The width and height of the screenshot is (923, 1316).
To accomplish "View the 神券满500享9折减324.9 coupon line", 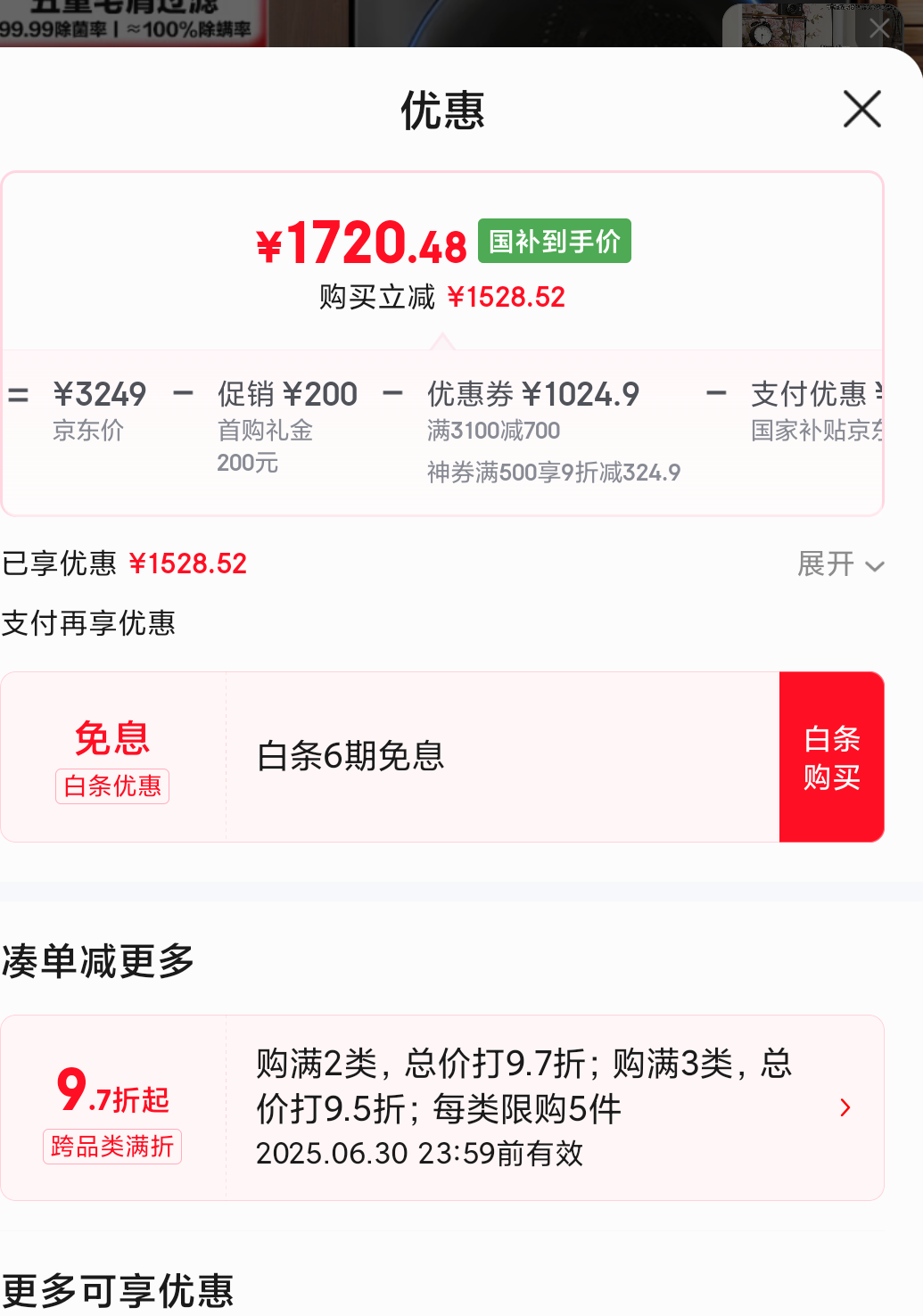I will pos(553,472).
